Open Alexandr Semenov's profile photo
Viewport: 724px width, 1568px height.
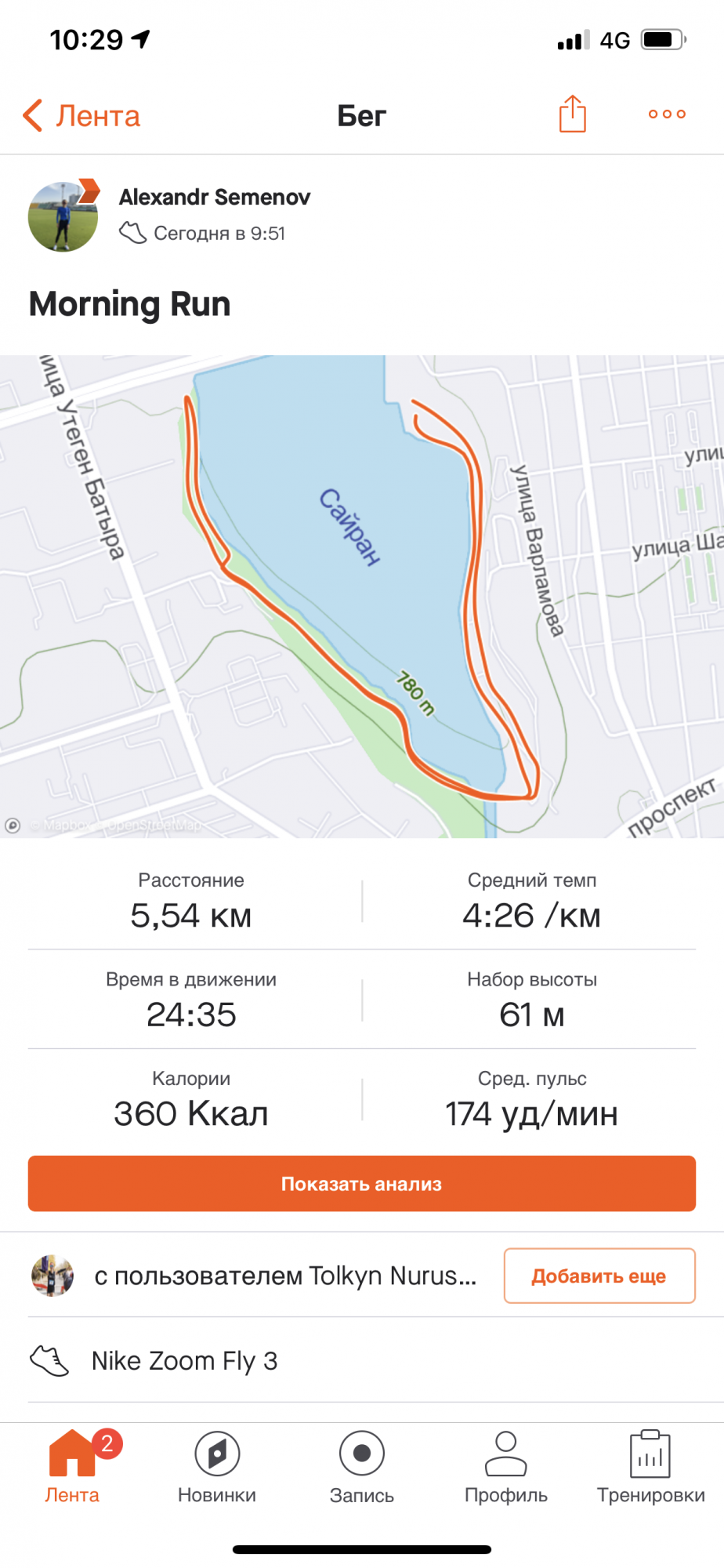pos(63,217)
